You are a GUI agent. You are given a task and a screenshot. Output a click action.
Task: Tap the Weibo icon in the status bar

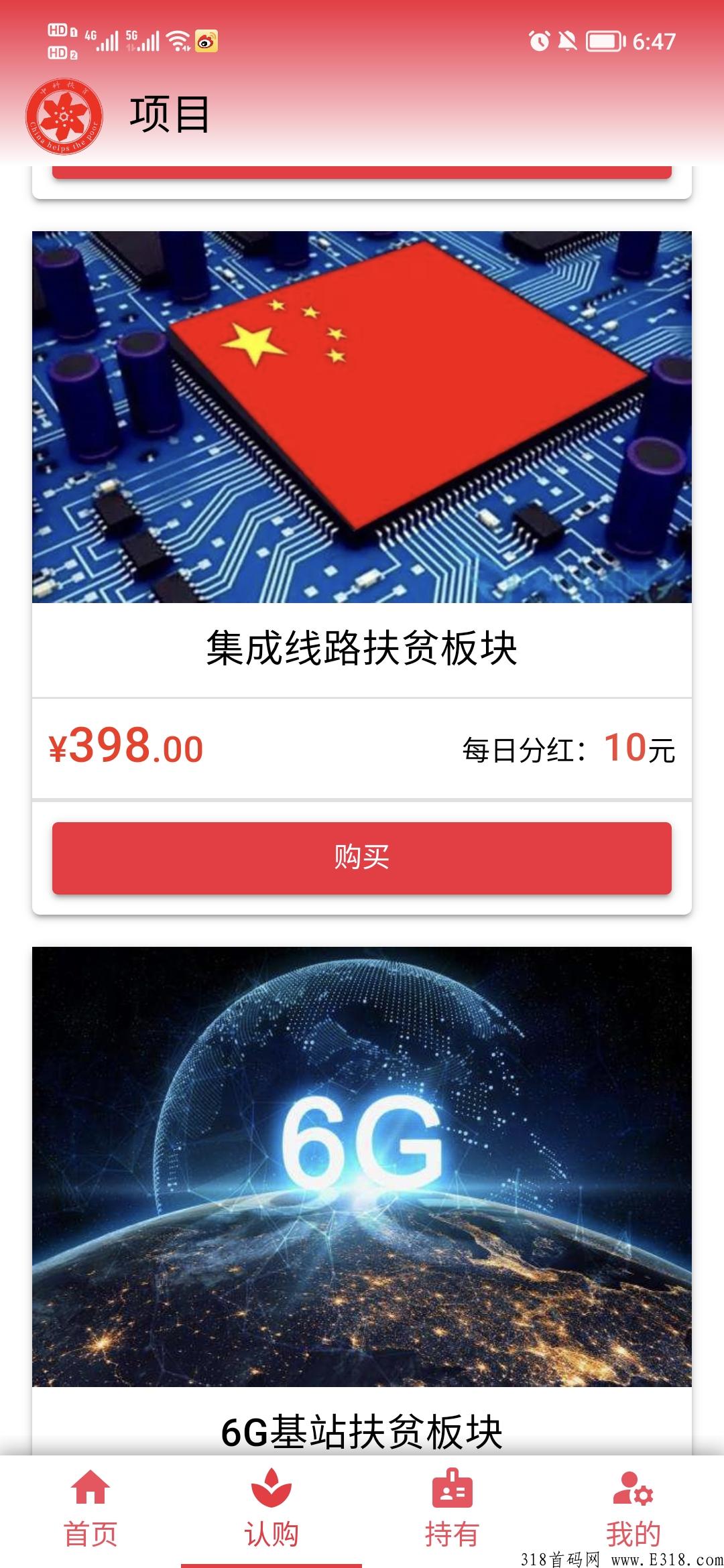coord(208,42)
